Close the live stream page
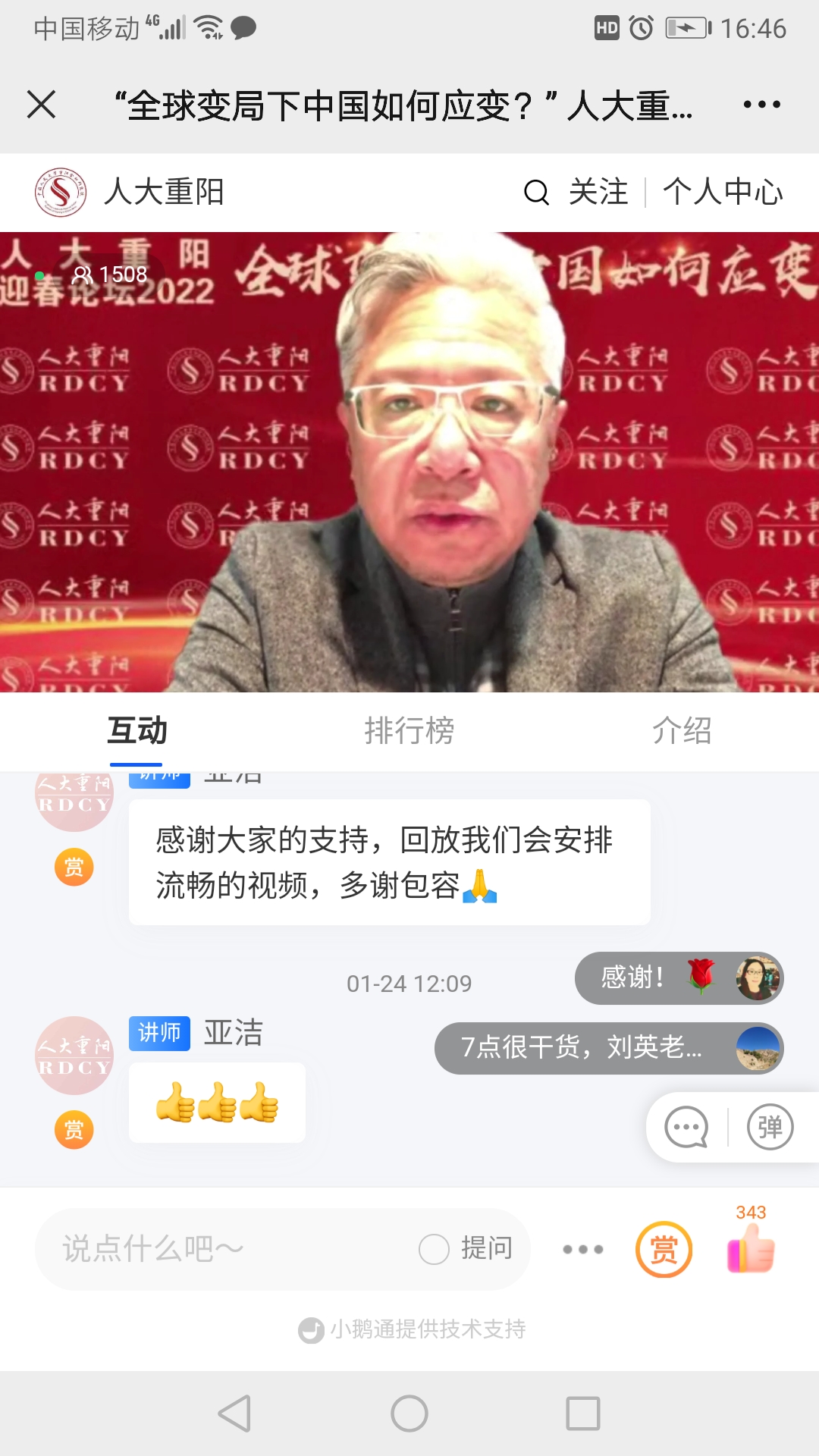This screenshot has width=819, height=1456. (x=42, y=105)
